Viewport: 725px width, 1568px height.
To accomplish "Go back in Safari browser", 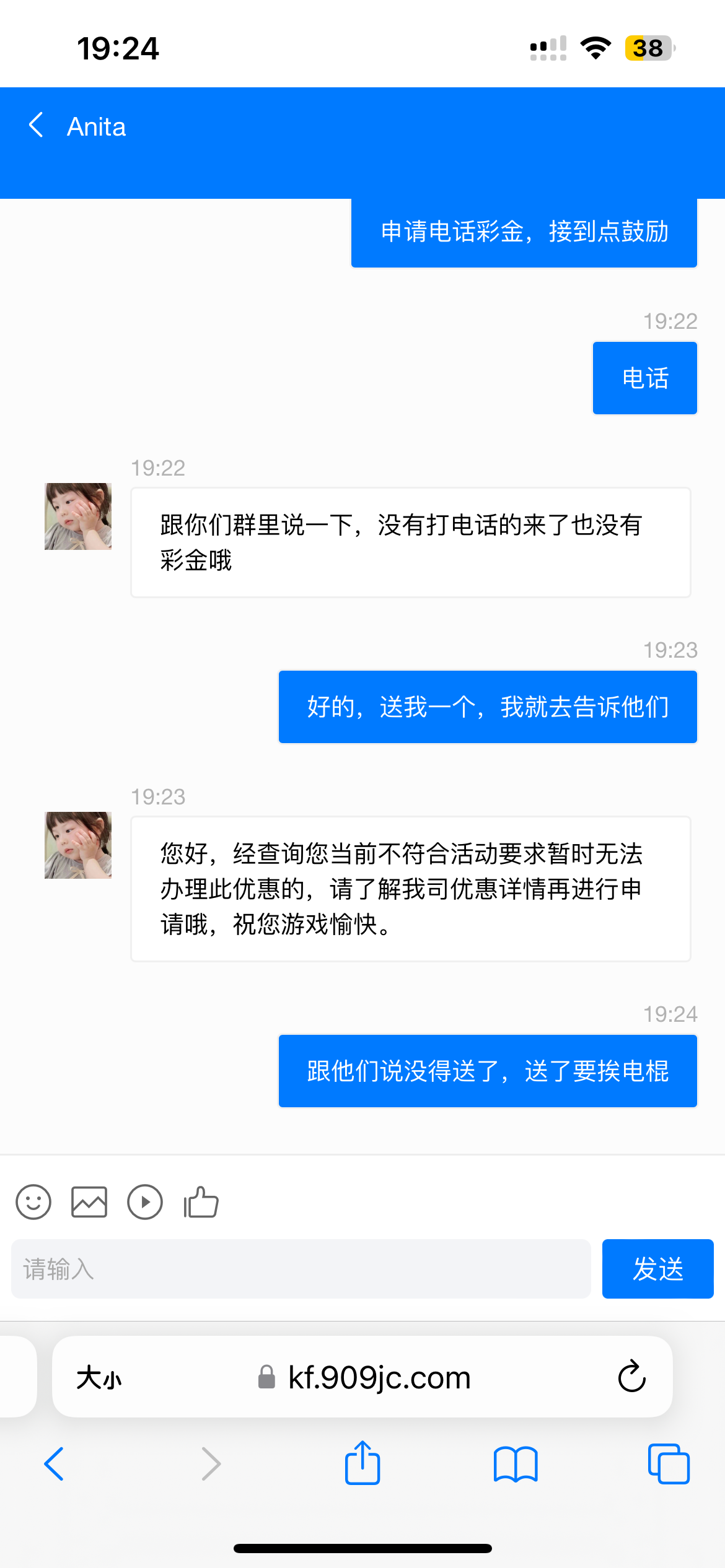I will point(55,1464).
